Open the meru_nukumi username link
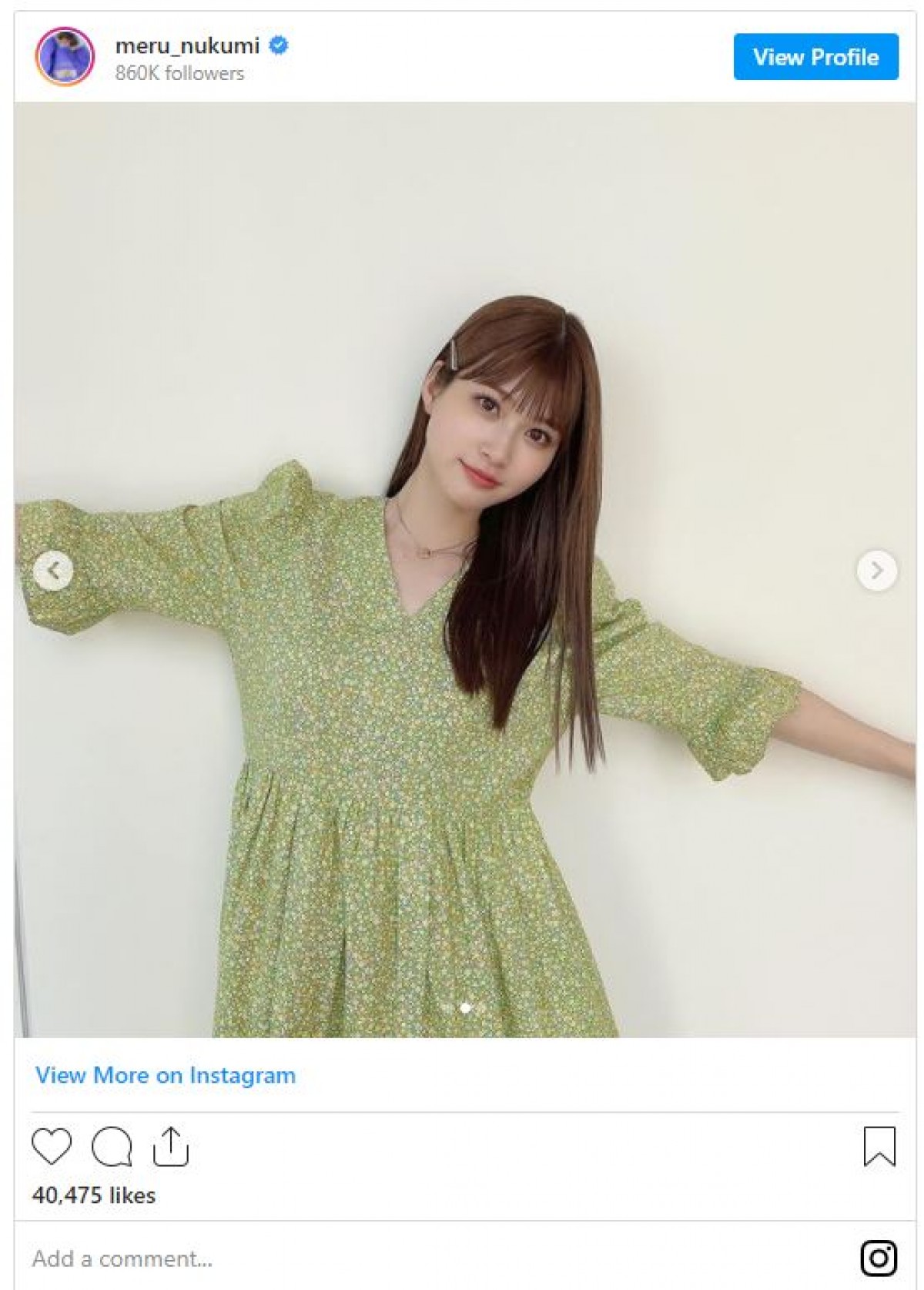 (187, 46)
